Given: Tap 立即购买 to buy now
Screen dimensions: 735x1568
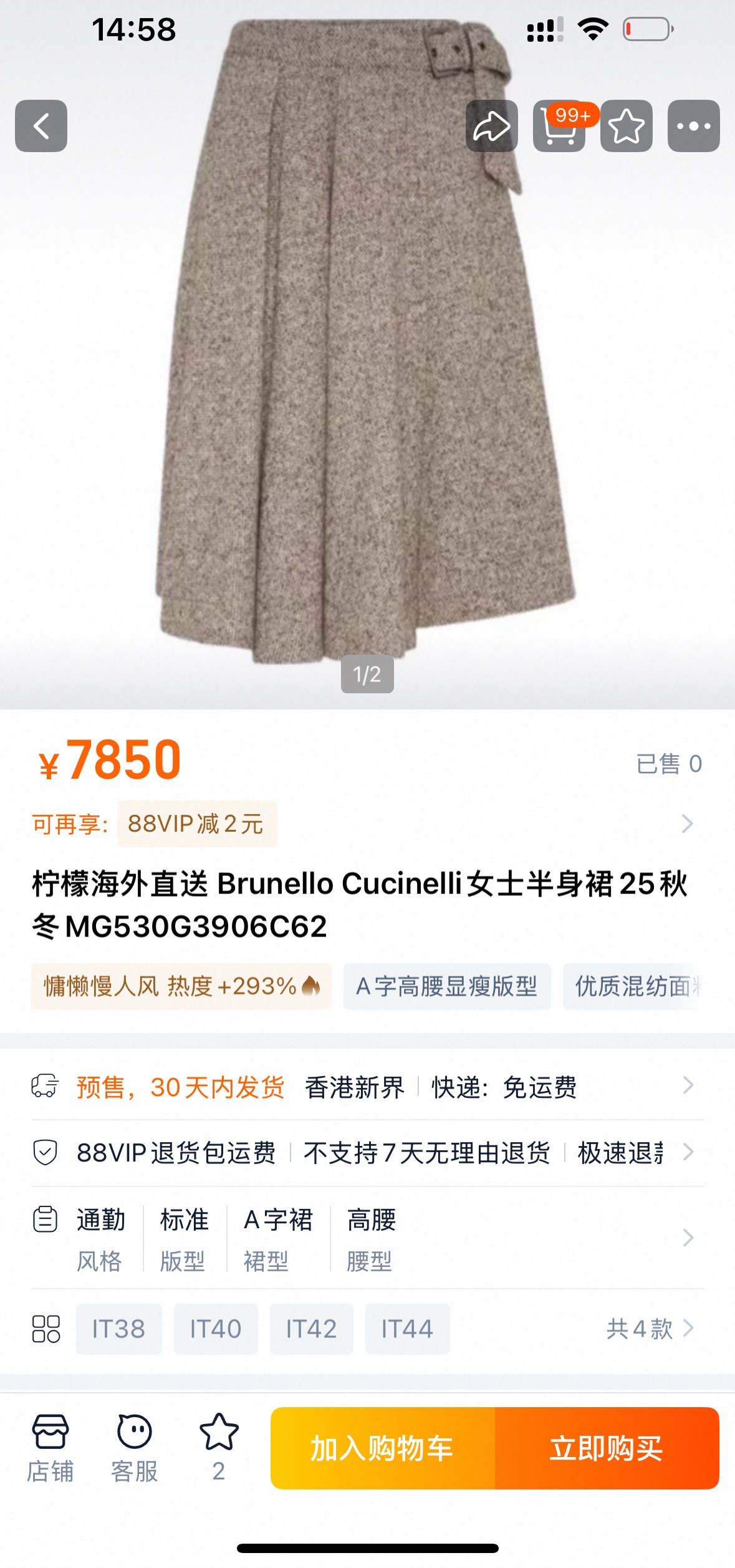Looking at the screenshot, I should (x=606, y=1448).
